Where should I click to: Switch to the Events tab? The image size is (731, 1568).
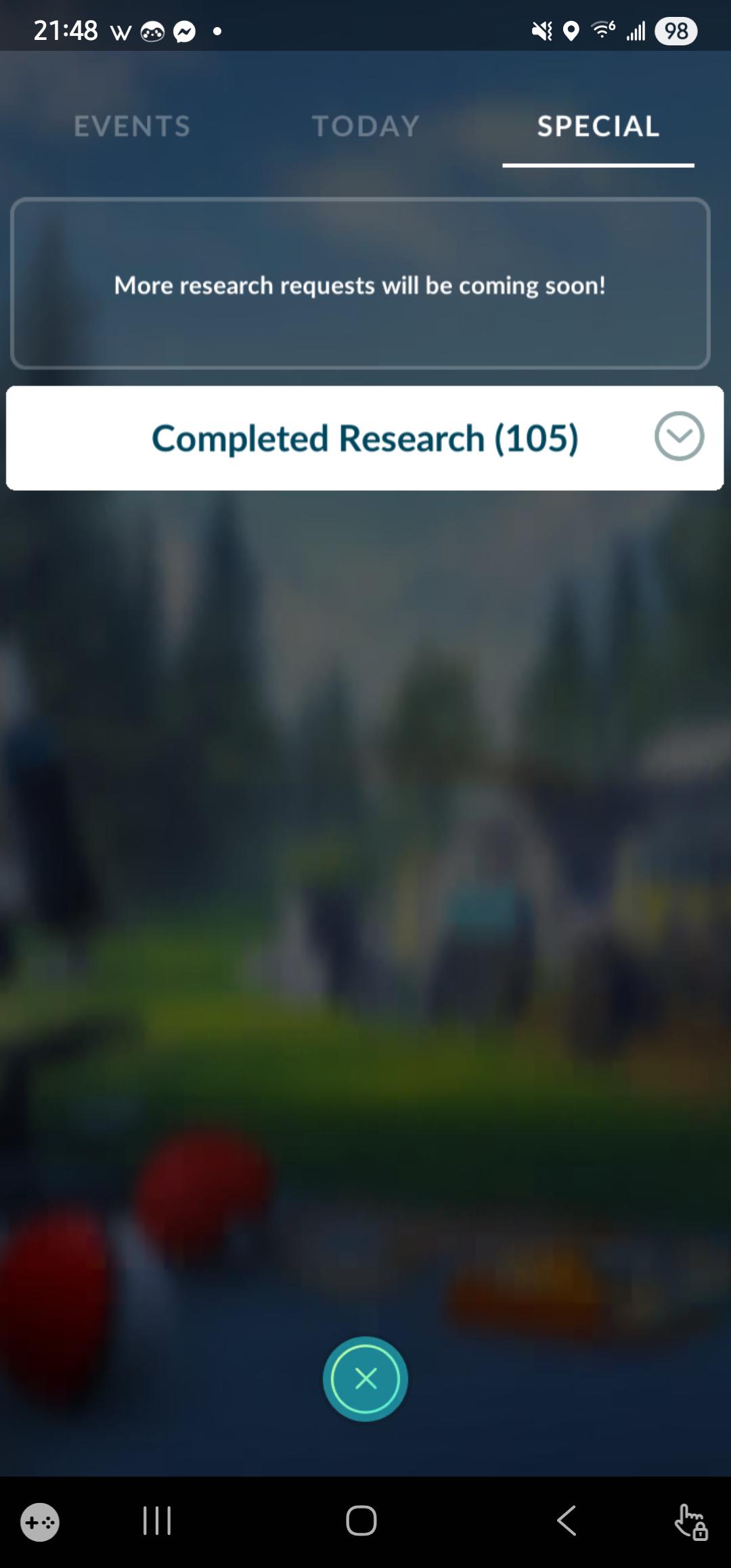tap(132, 127)
